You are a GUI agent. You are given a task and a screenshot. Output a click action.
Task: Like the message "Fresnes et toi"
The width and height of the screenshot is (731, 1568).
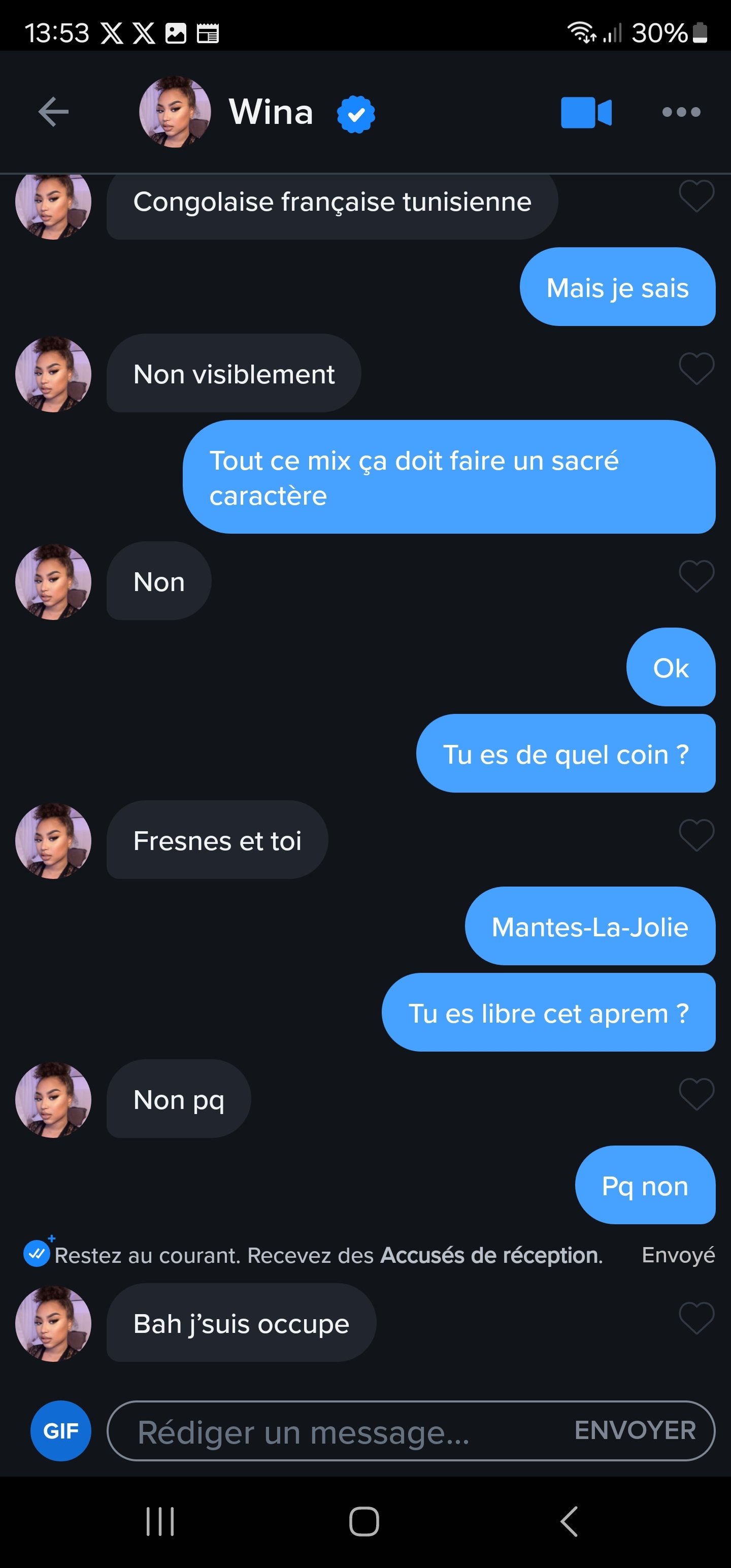pos(696,835)
